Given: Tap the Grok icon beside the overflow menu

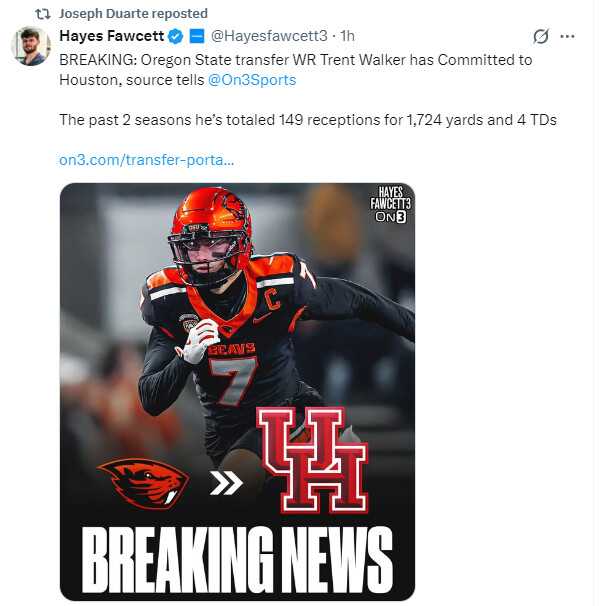Looking at the screenshot, I should pos(541,37).
